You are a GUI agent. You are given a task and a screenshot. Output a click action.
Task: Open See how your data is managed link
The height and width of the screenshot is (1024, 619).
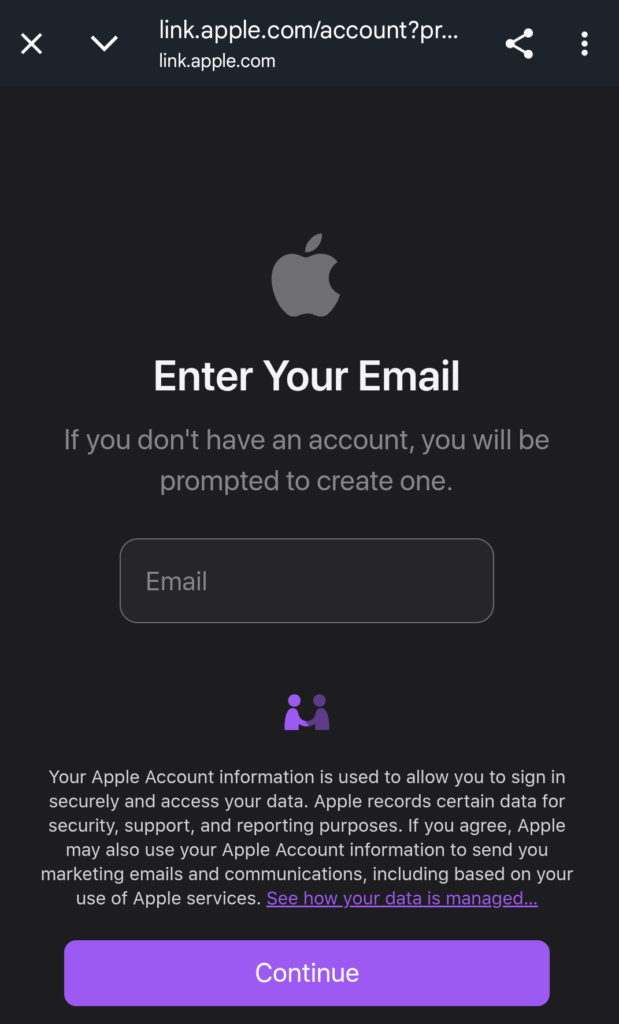pos(402,899)
